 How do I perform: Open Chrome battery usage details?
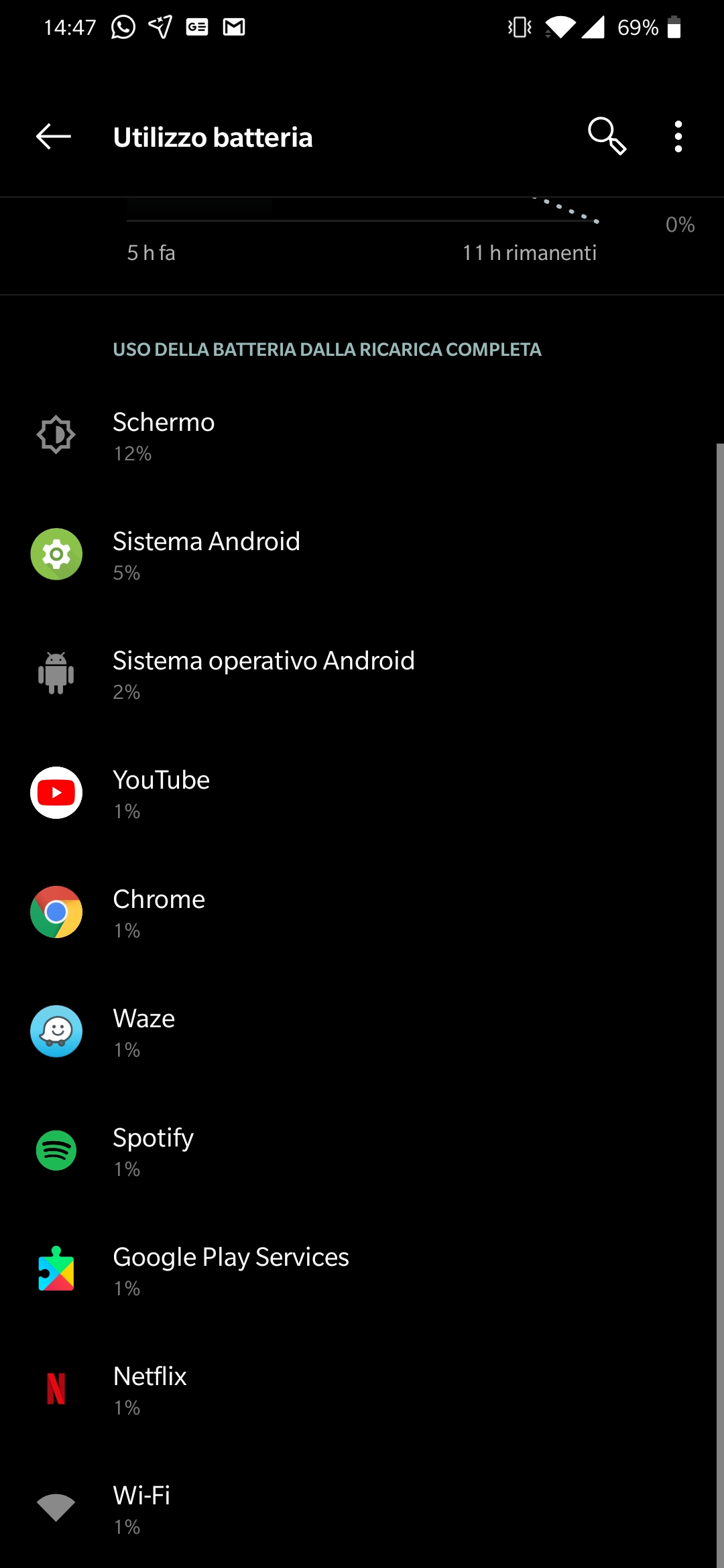pyautogui.click(x=362, y=913)
